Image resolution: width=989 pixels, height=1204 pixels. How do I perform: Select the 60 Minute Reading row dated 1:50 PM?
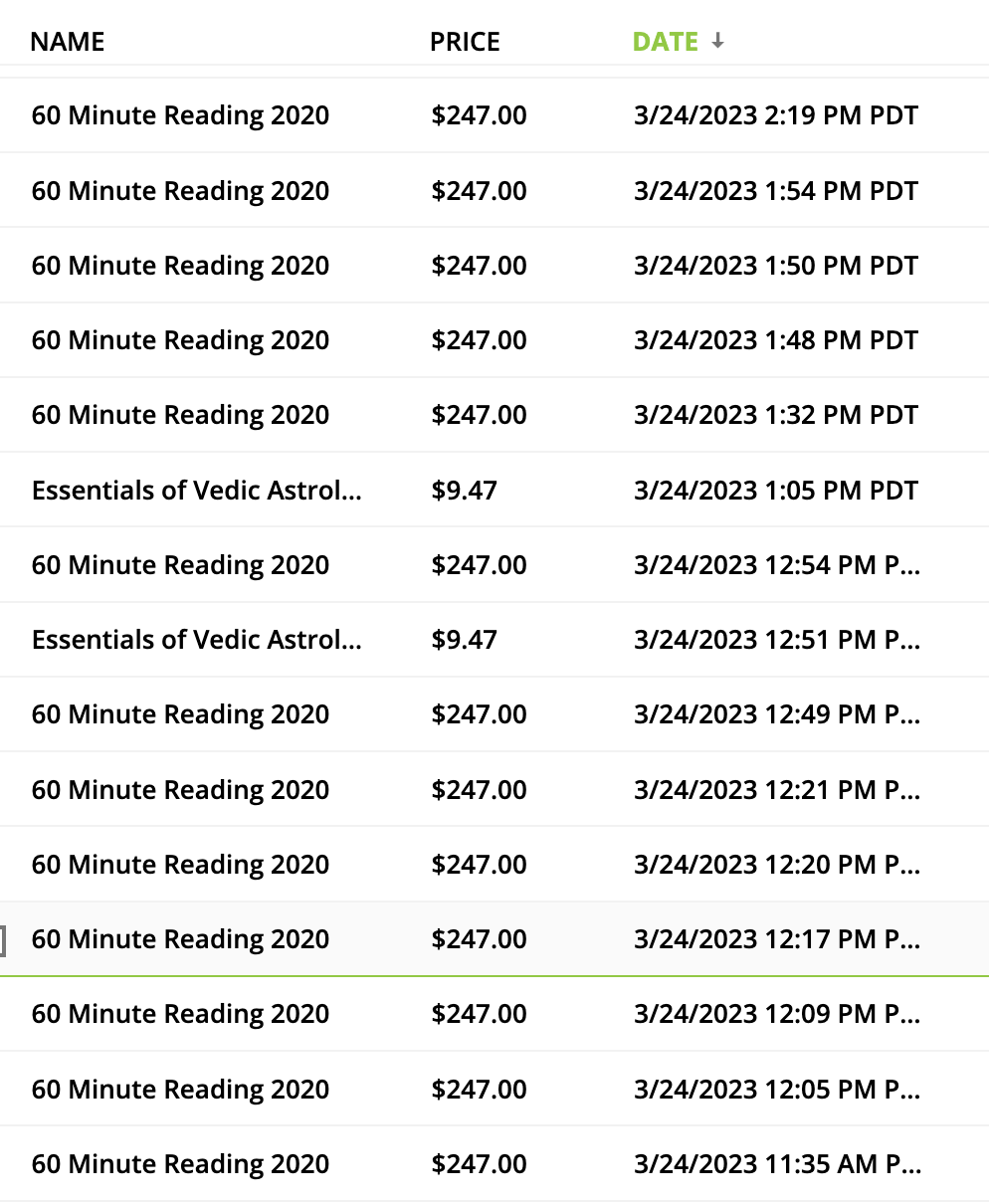(180, 266)
